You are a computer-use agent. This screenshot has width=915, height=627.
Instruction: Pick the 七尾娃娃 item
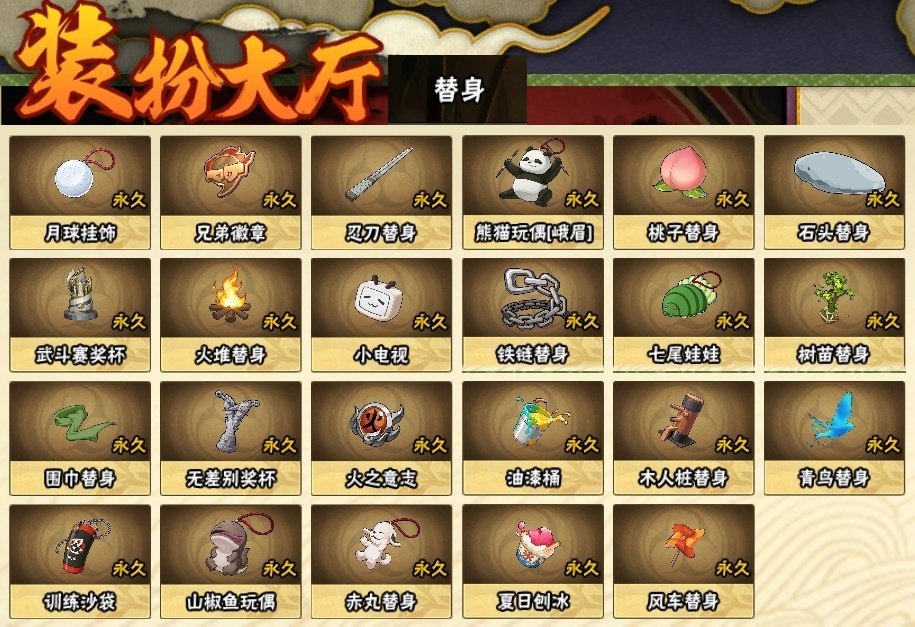click(684, 314)
